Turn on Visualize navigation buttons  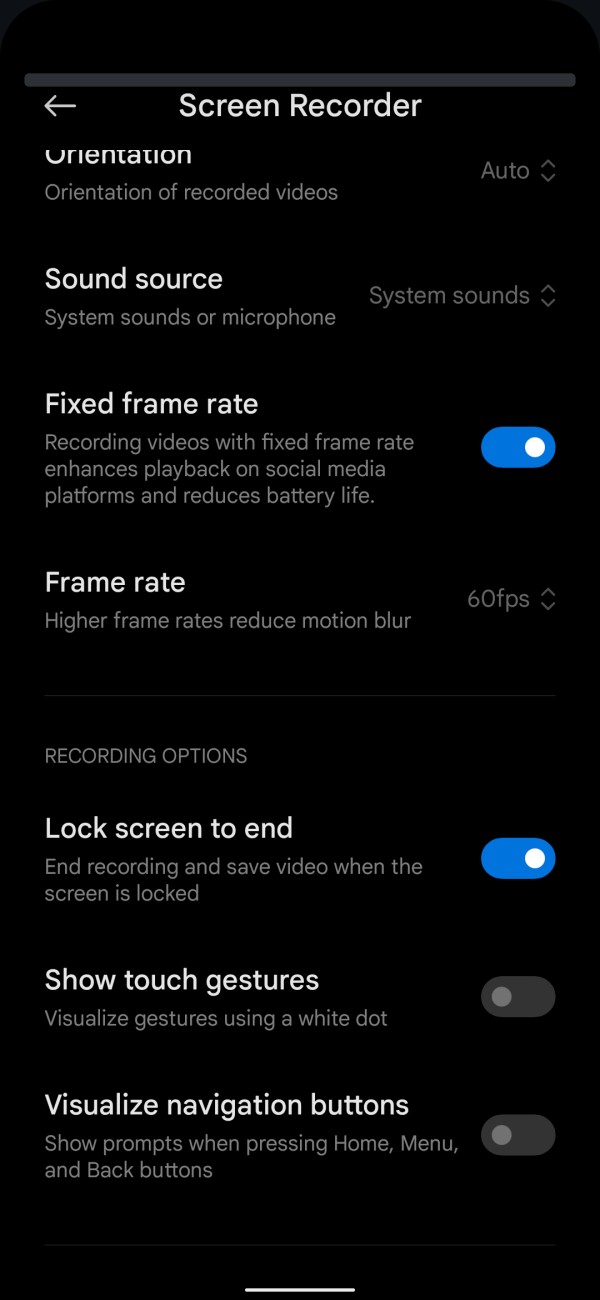tap(518, 1135)
